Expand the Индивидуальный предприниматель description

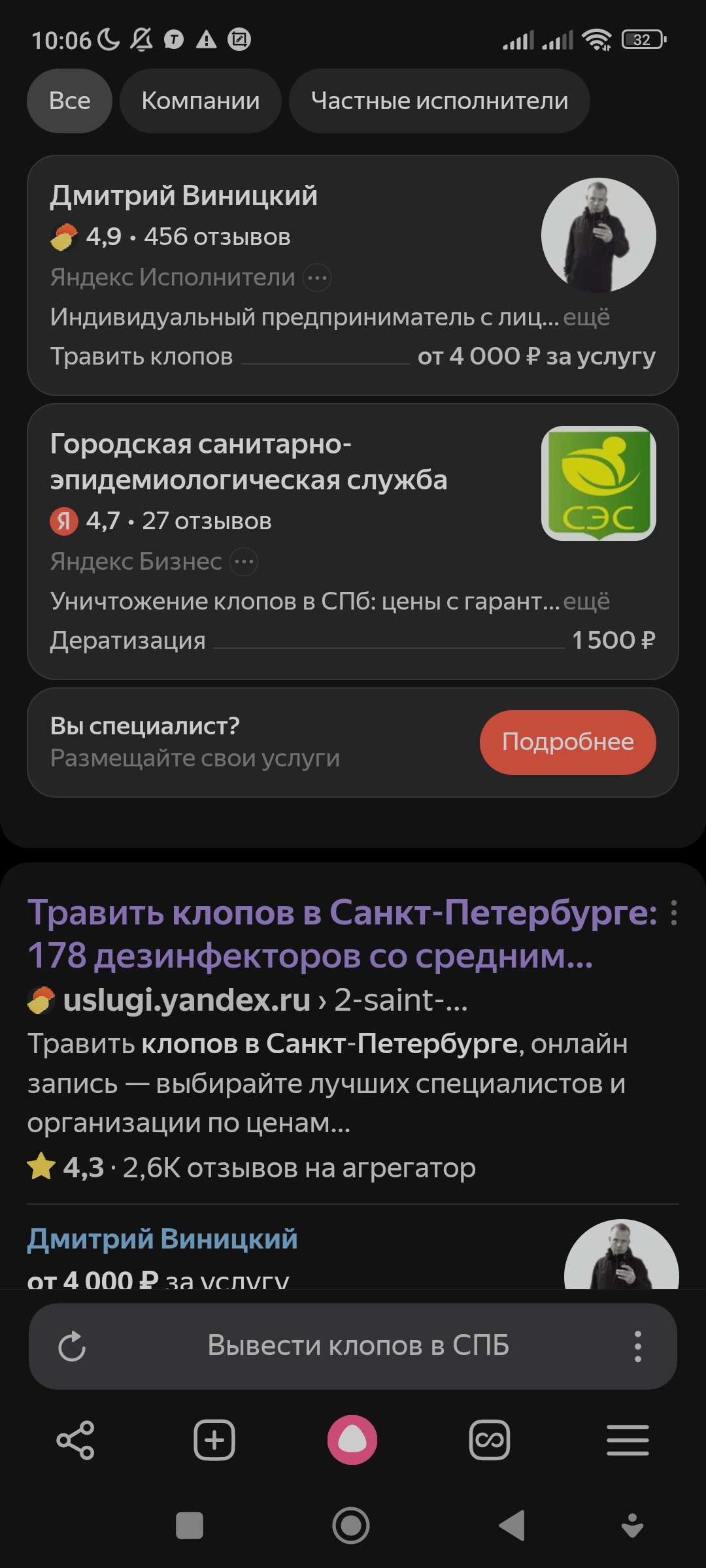[586, 318]
